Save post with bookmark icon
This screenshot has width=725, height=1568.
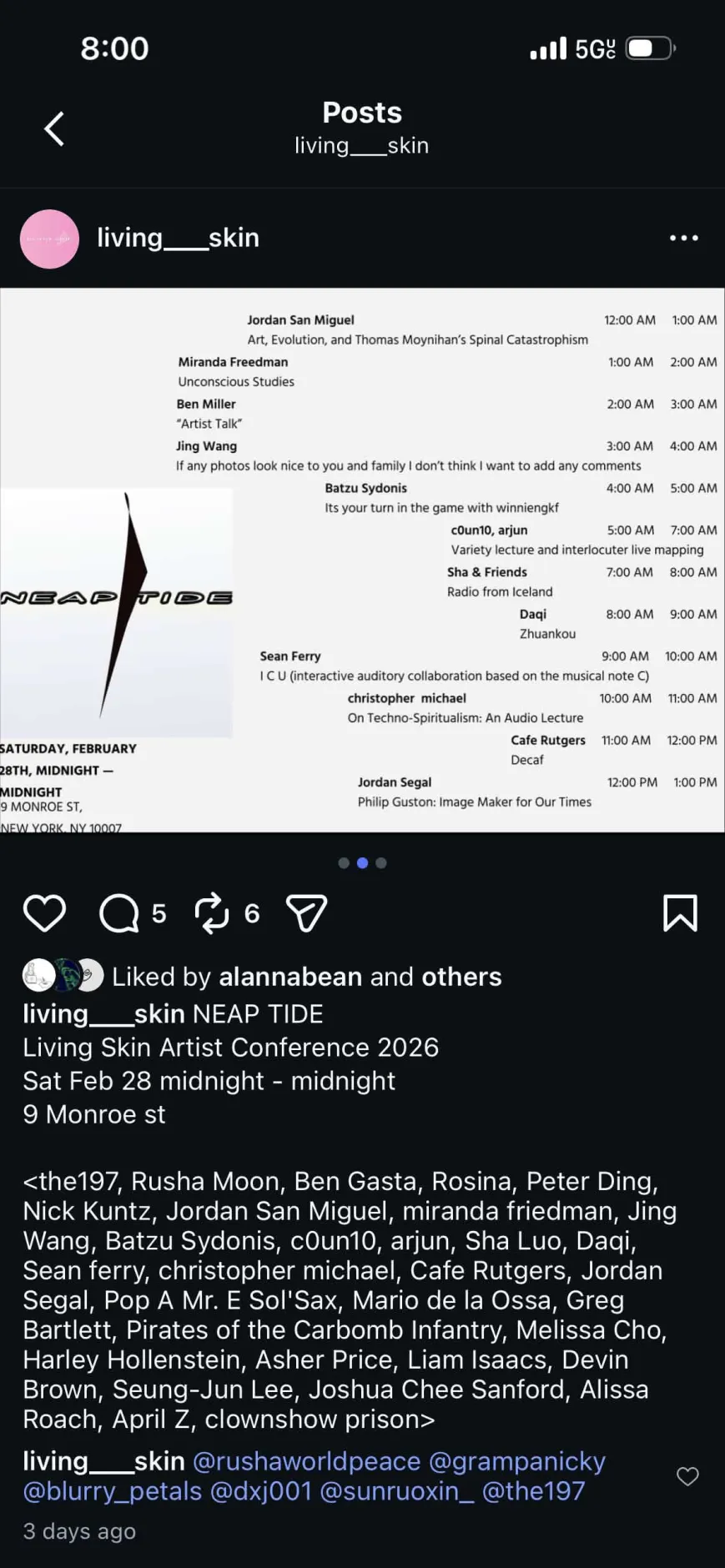[680, 913]
